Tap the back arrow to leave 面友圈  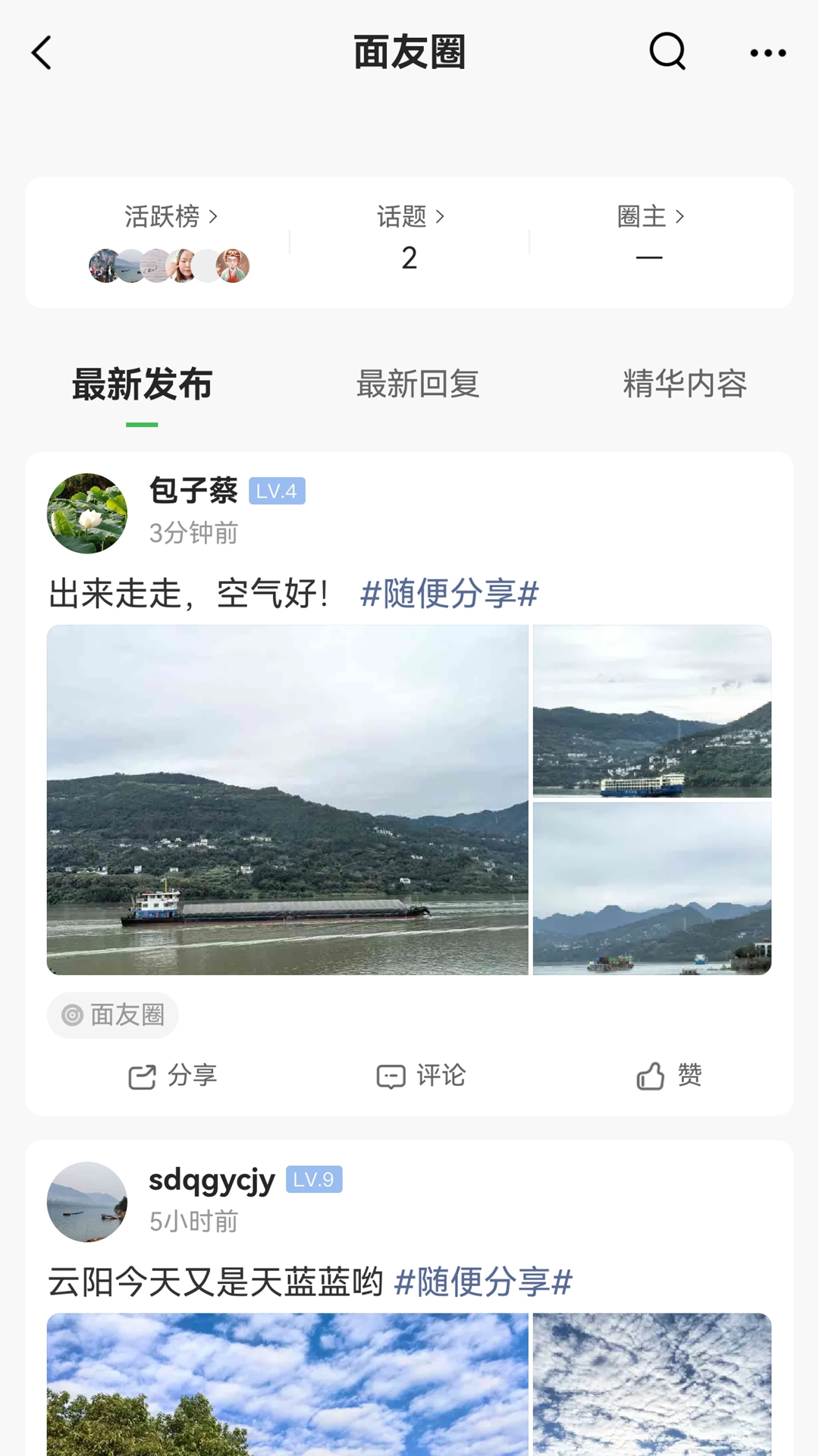[x=42, y=52]
